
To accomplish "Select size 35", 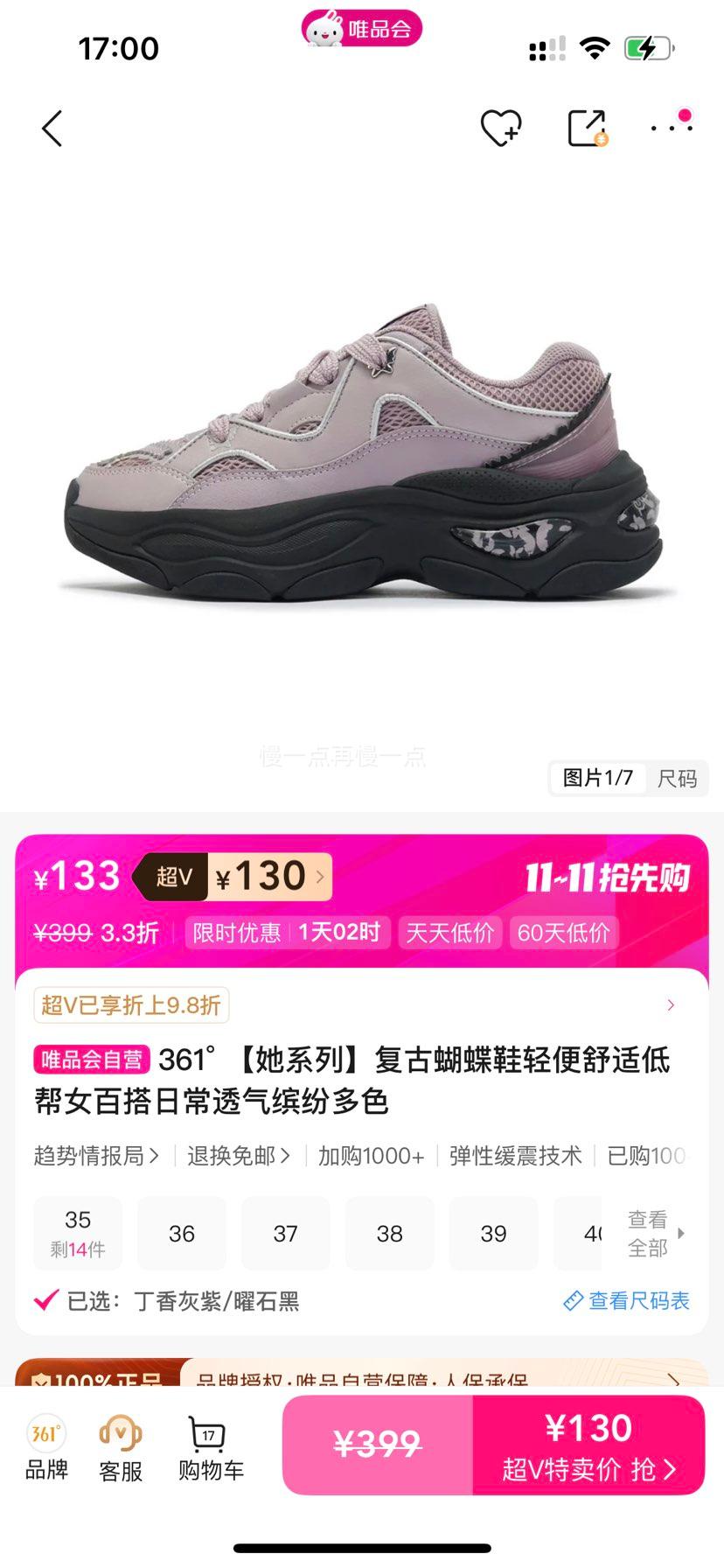I will point(78,1233).
